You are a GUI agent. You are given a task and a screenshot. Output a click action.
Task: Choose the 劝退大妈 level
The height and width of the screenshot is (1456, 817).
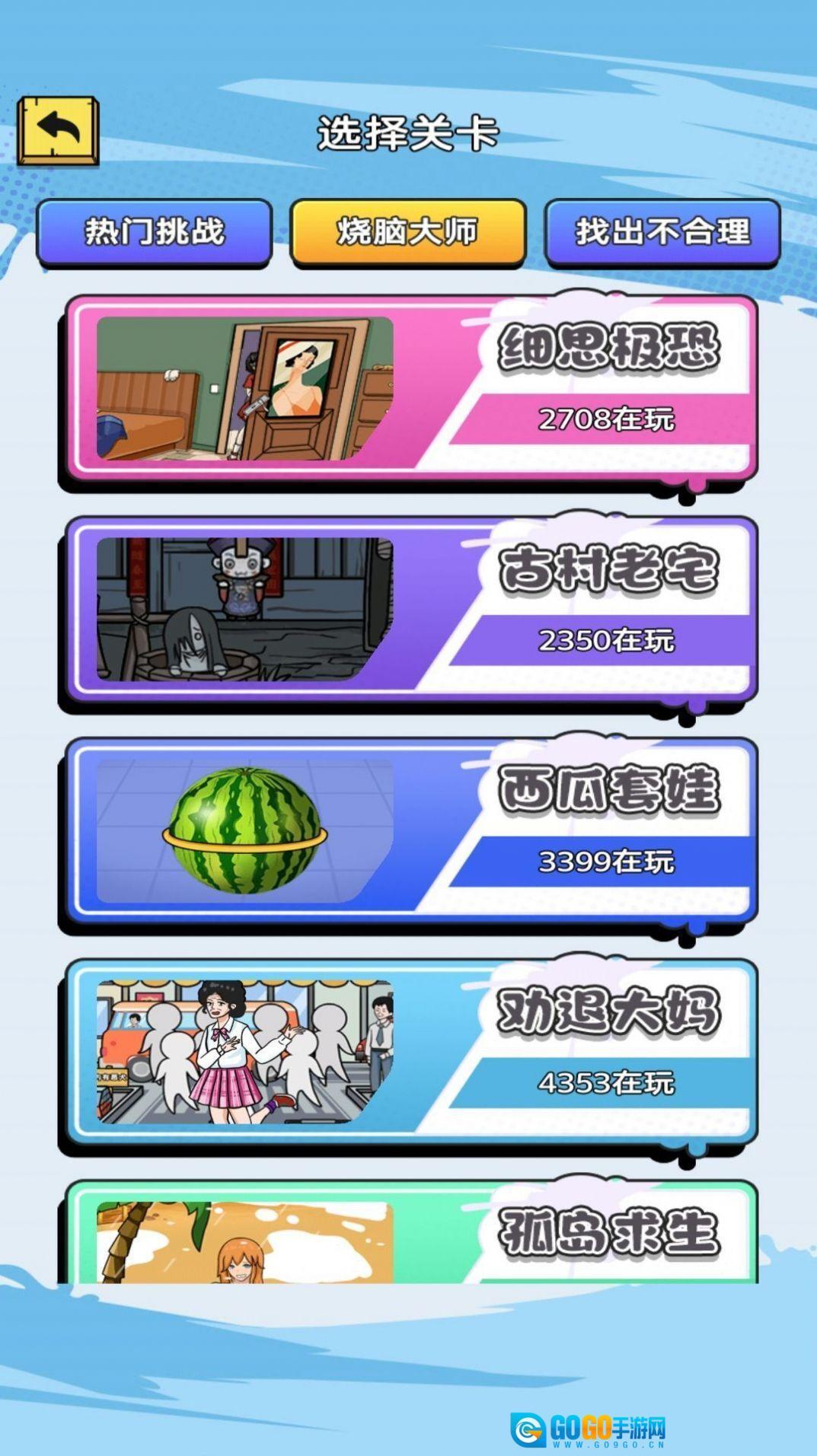click(x=411, y=1052)
